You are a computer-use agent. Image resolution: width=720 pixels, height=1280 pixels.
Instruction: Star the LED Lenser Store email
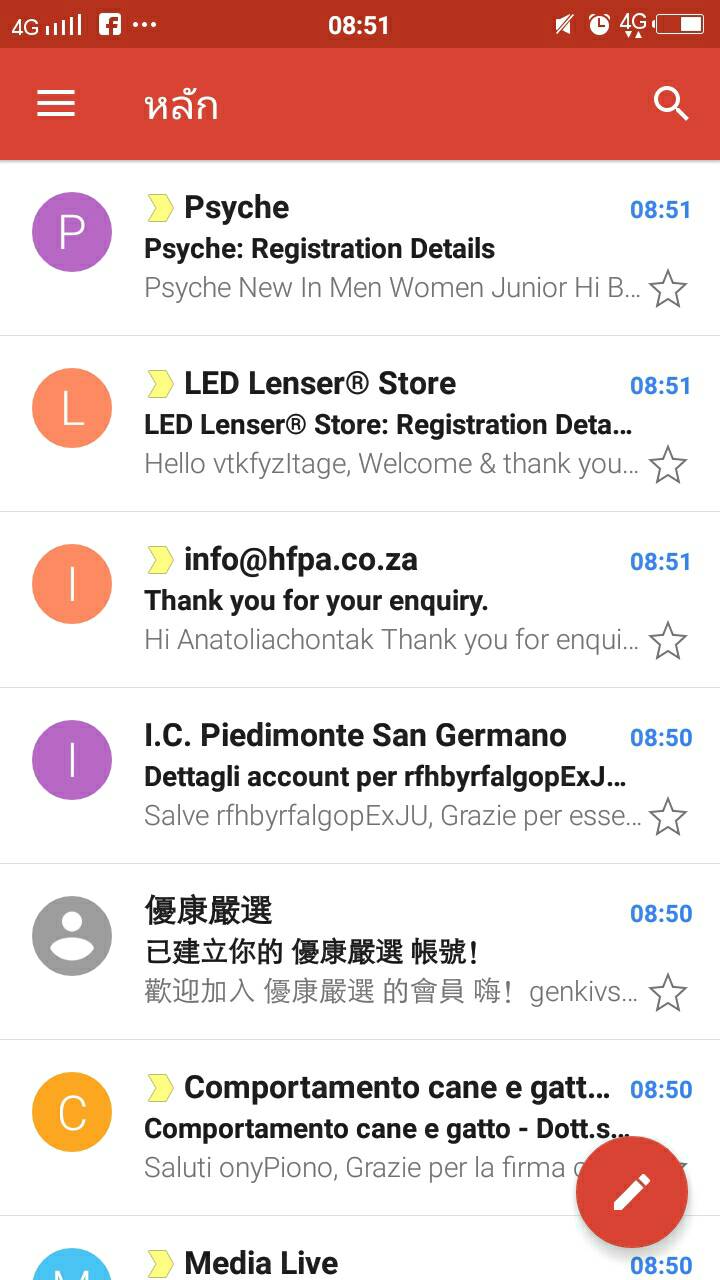coord(668,465)
